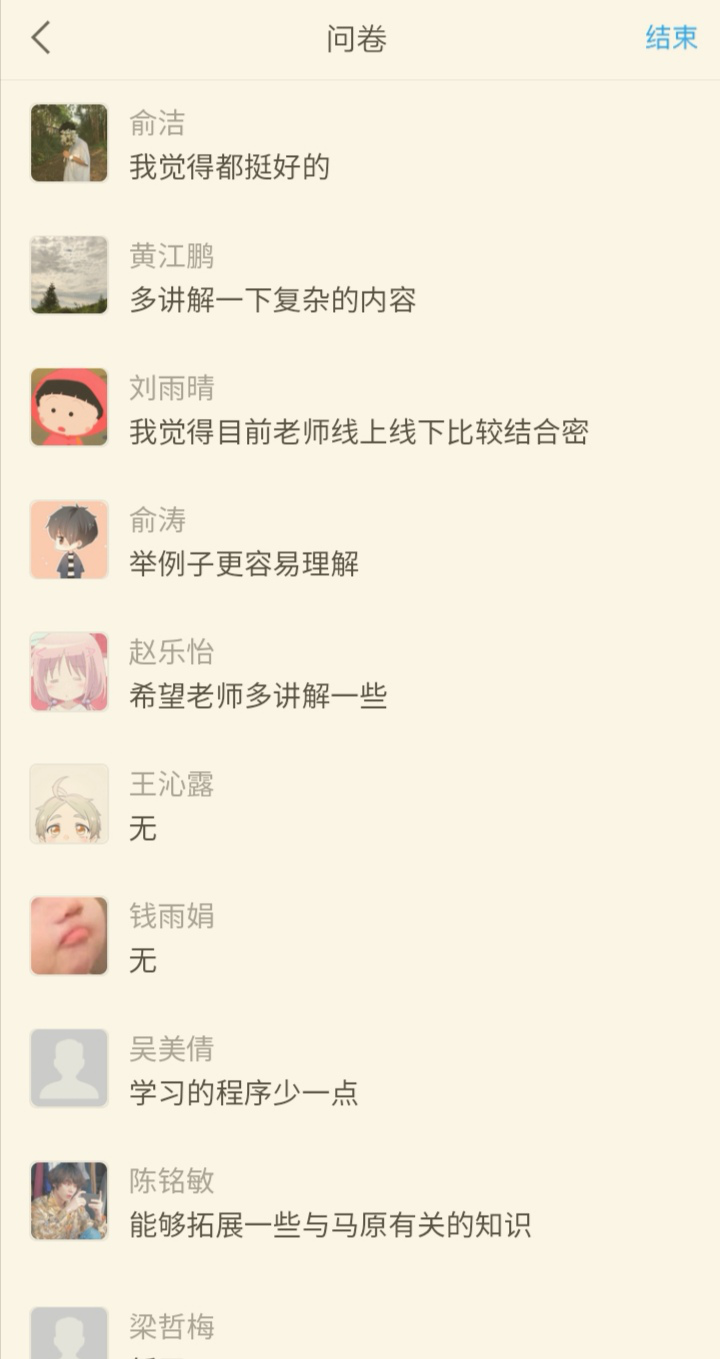View 刘雨晴's full response
This screenshot has width=720, height=1359.
point(360,409)
